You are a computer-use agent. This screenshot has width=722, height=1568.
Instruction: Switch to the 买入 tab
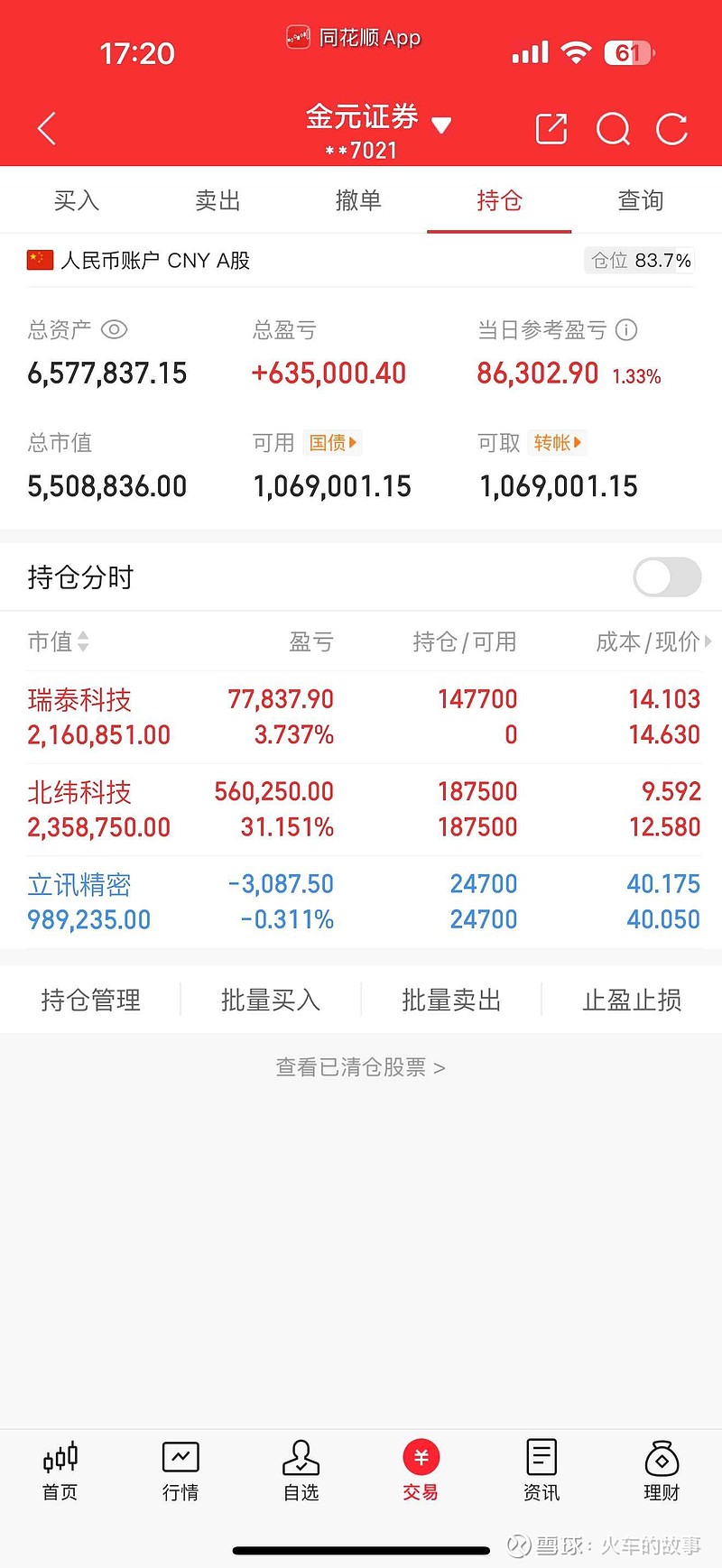pos(77,200)
